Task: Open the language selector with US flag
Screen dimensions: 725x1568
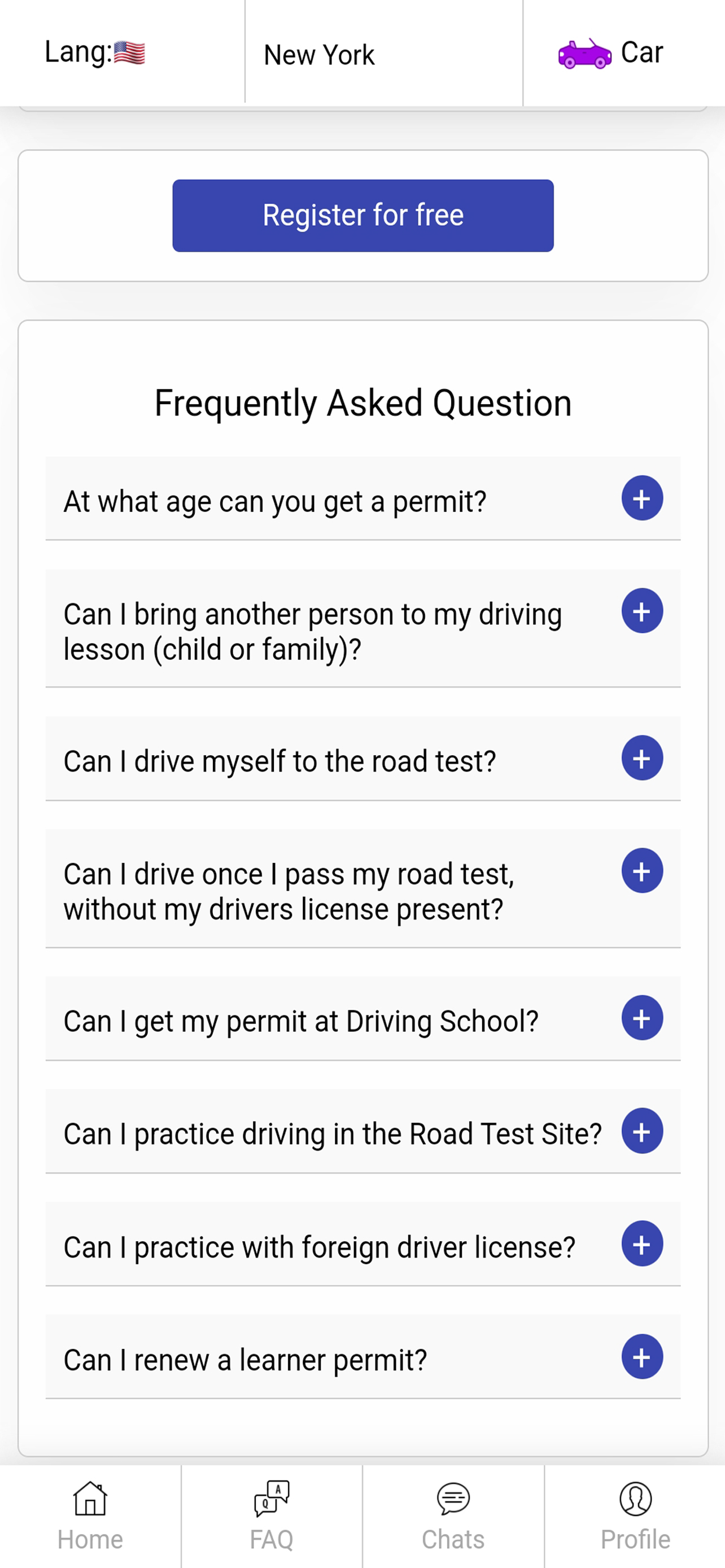Action: [x=95, y=53]
